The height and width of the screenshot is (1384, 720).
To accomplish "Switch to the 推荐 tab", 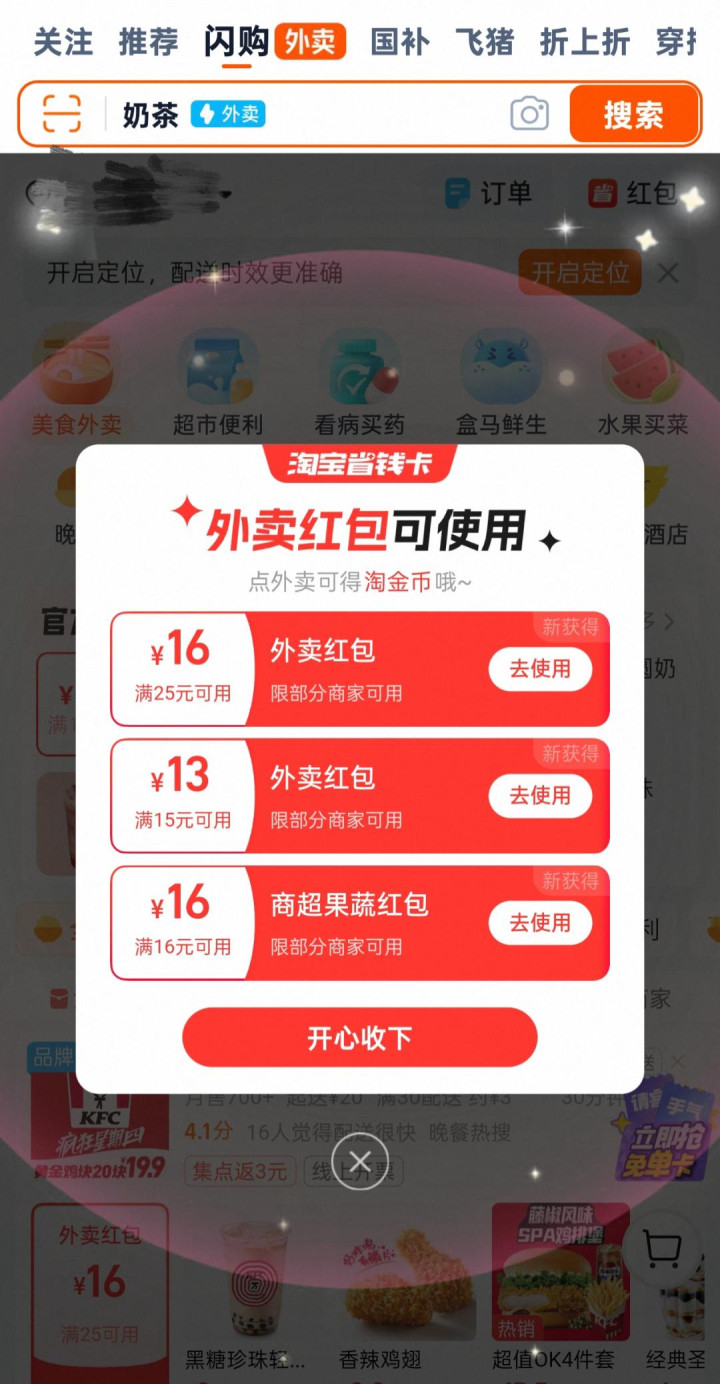I will pos(148,42).
